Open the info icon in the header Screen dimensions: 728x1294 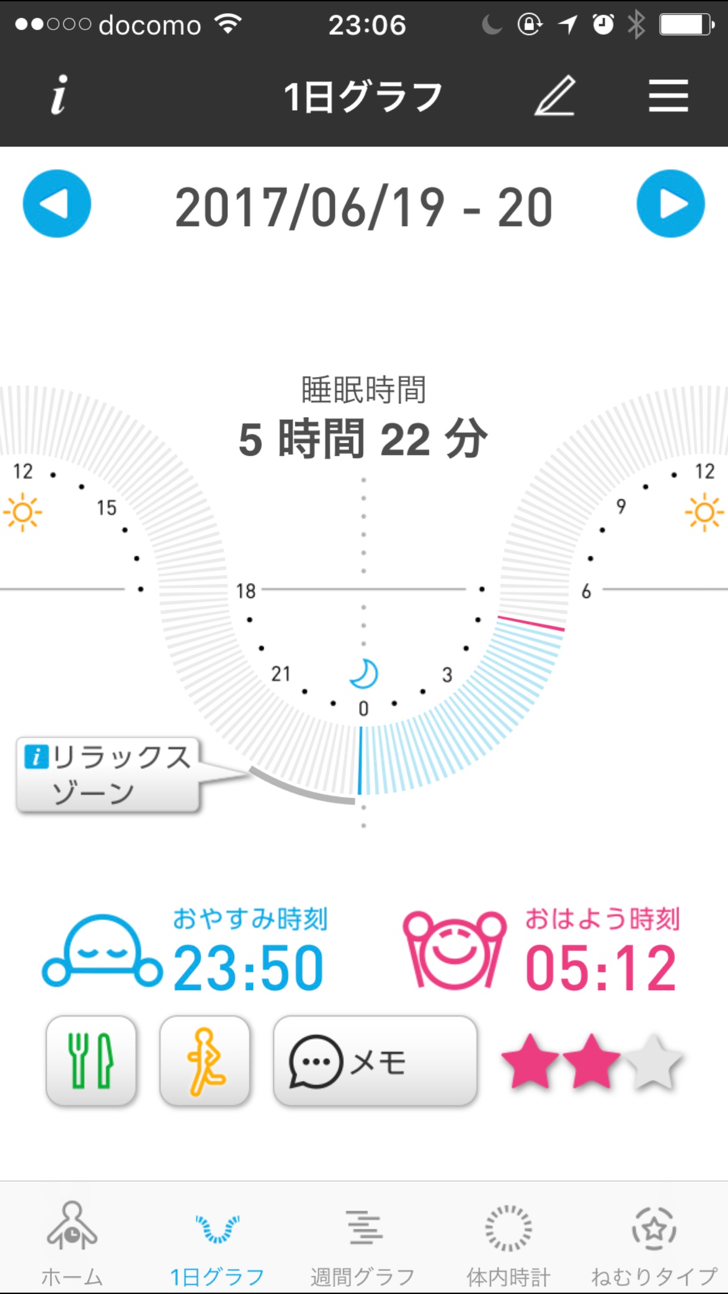pyautogui.click(x=59, y=97)
